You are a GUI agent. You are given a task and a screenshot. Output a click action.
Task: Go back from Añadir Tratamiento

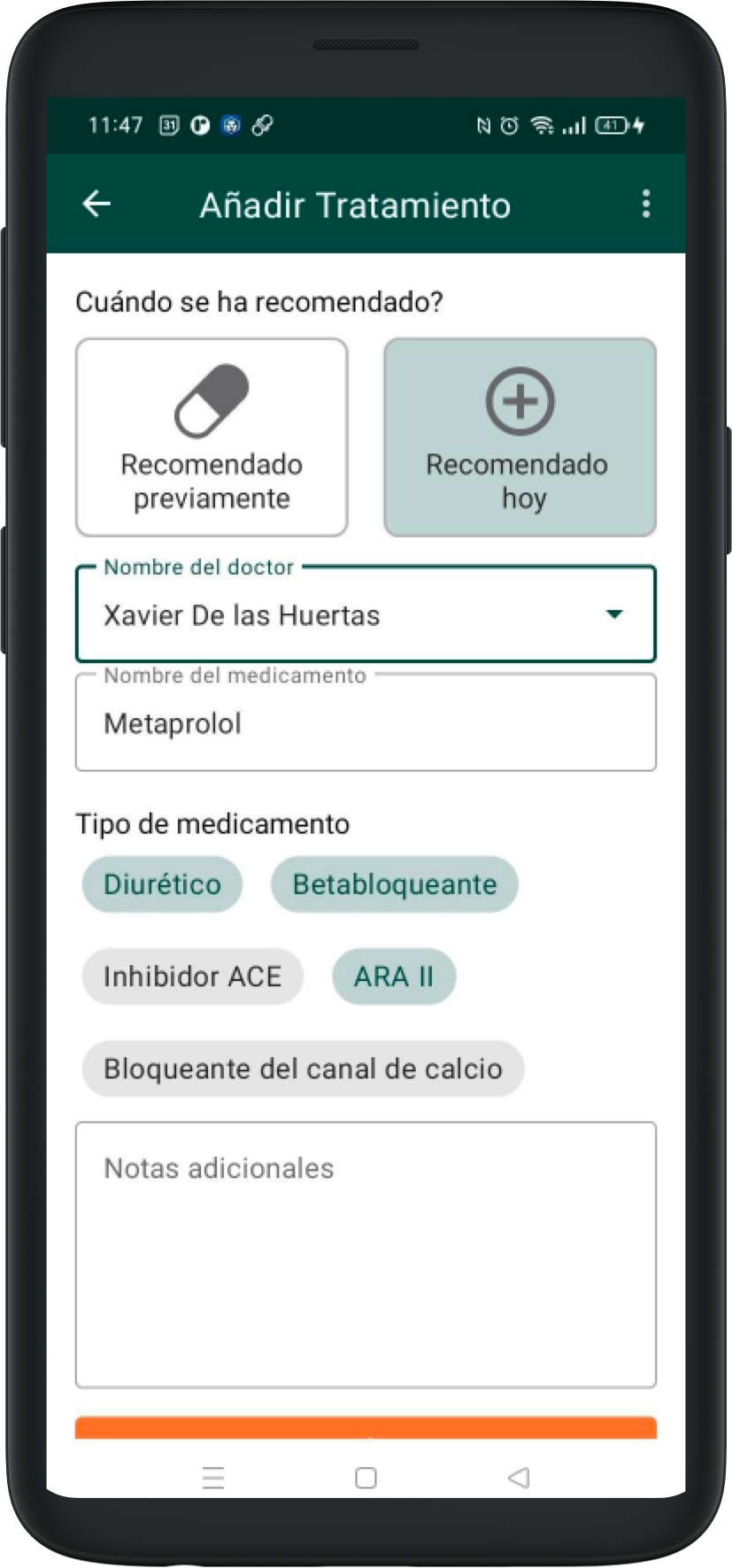(x=96, y=205)
